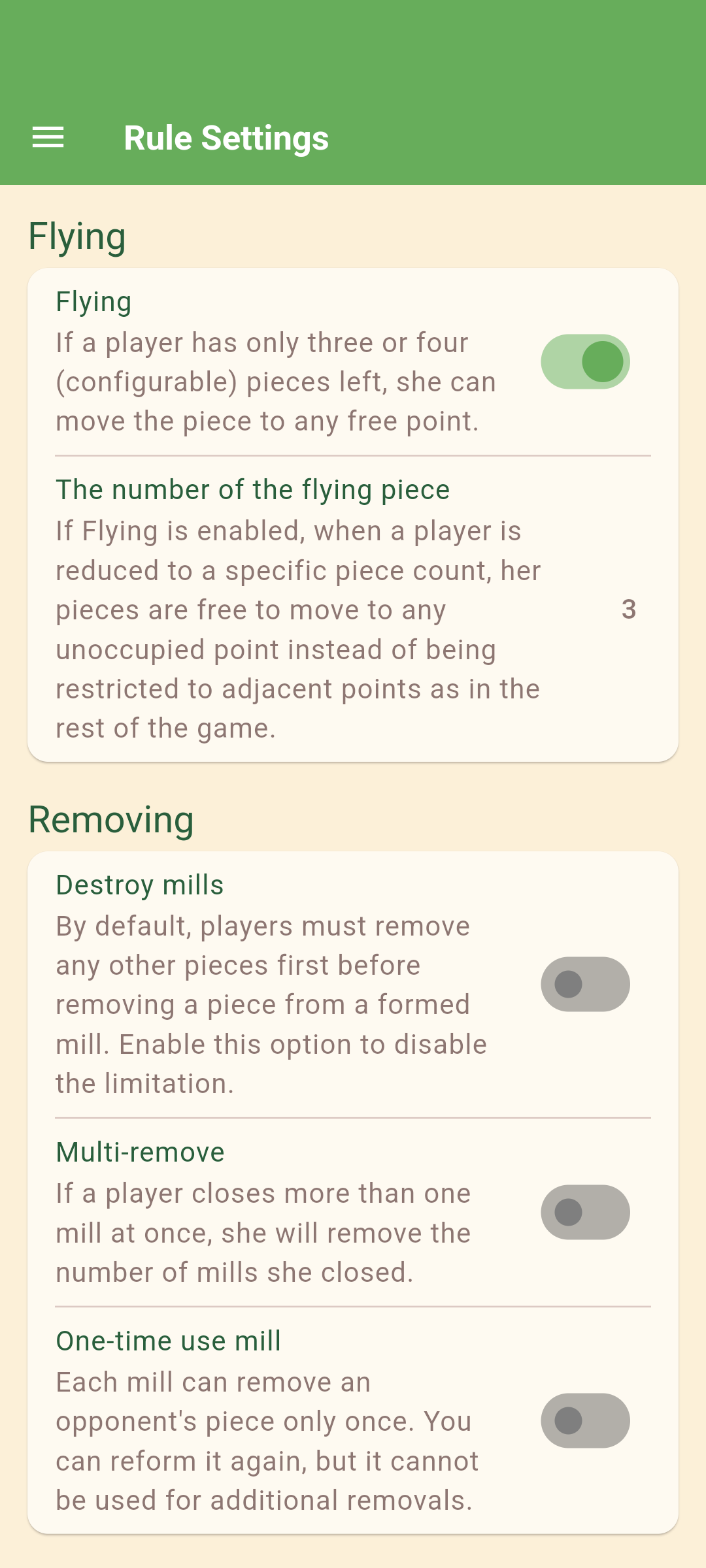
Task: Toggle on Multi-remove
Action: (x=585, y=1213)
